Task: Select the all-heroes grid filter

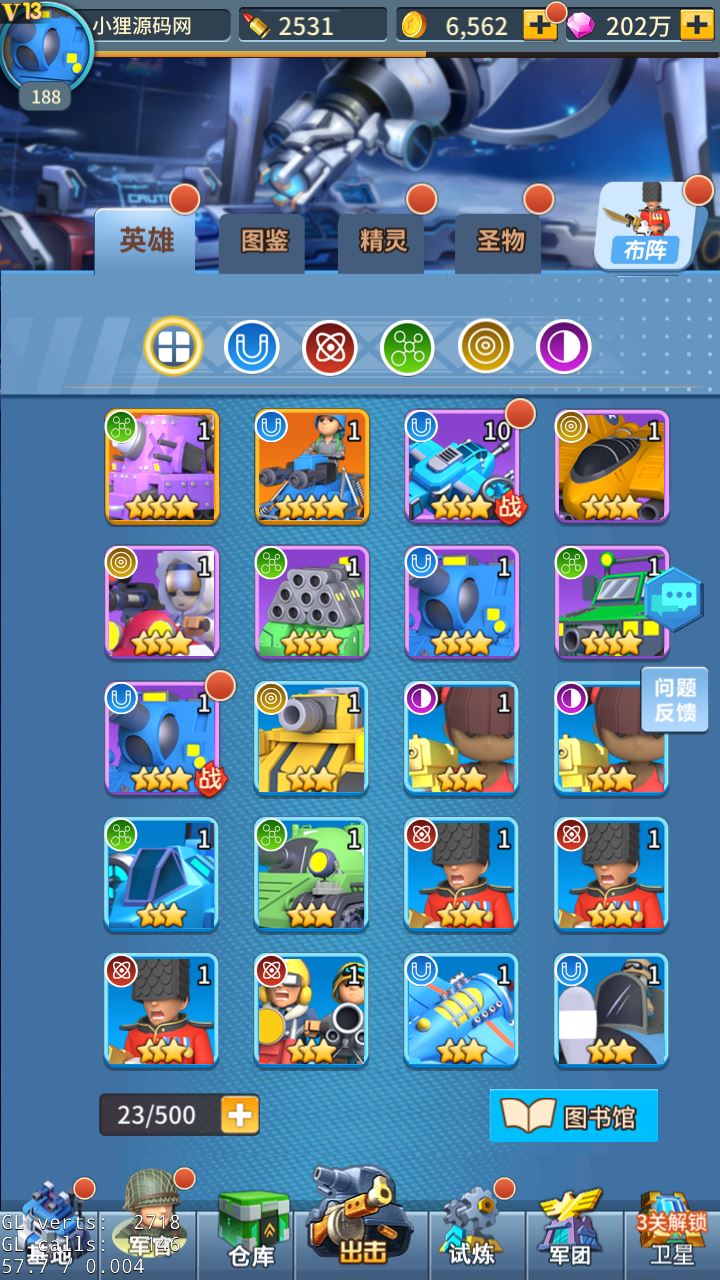Action: click(x=174, y=347)
